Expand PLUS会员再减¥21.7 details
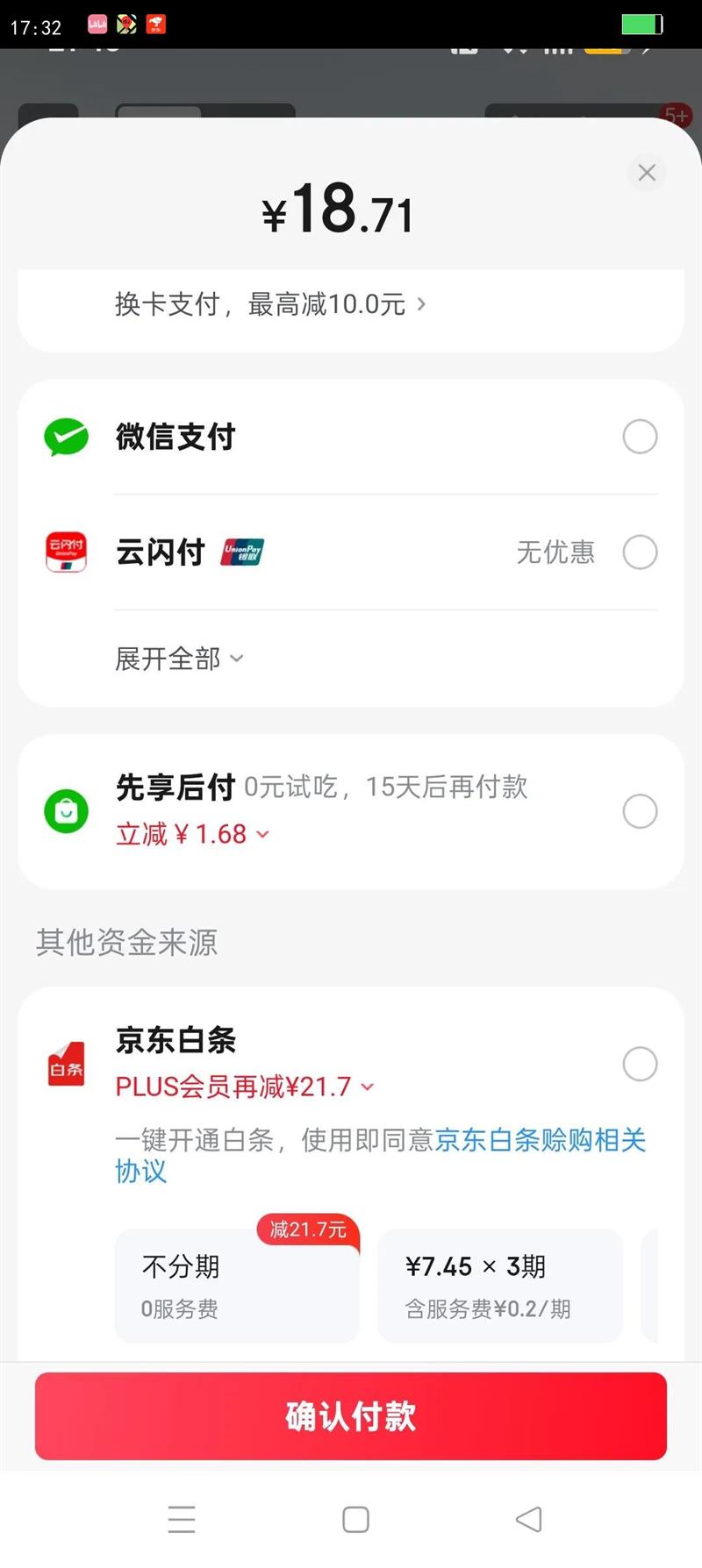The image size is (702, 1568). pyautogui.click(x=245, y=1087)
